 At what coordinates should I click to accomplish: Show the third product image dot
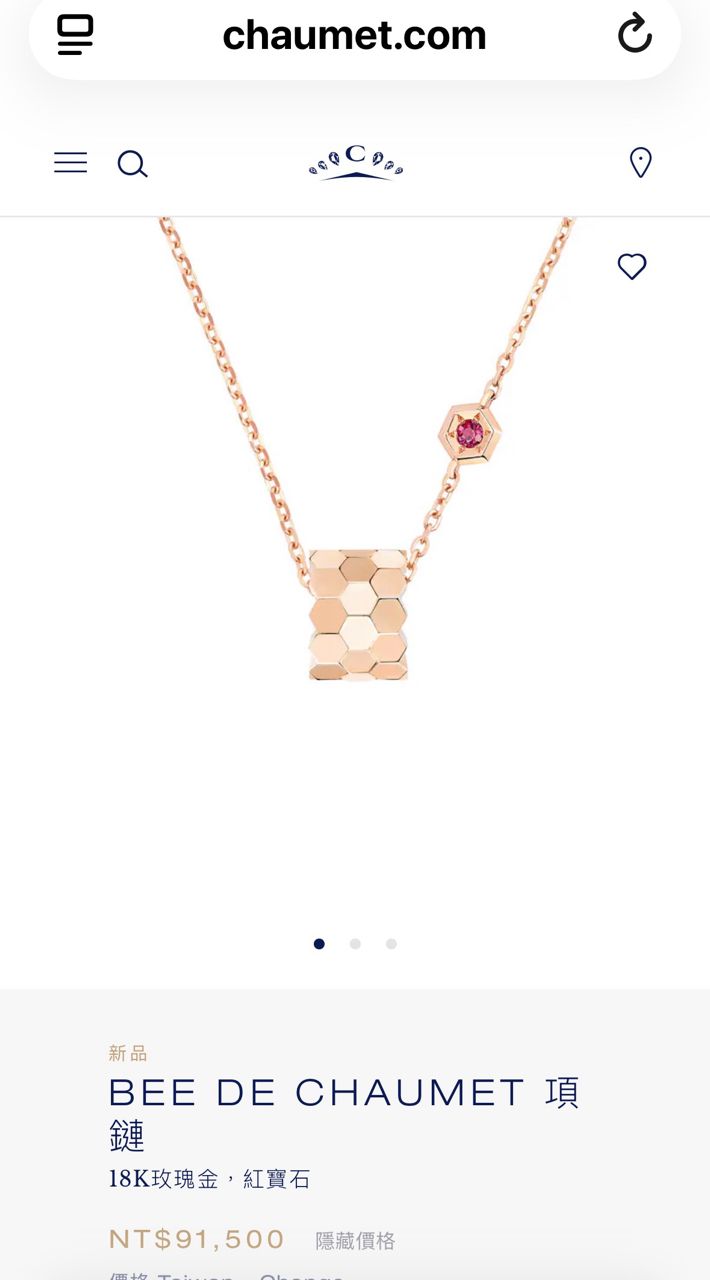[x=391, y=943]
